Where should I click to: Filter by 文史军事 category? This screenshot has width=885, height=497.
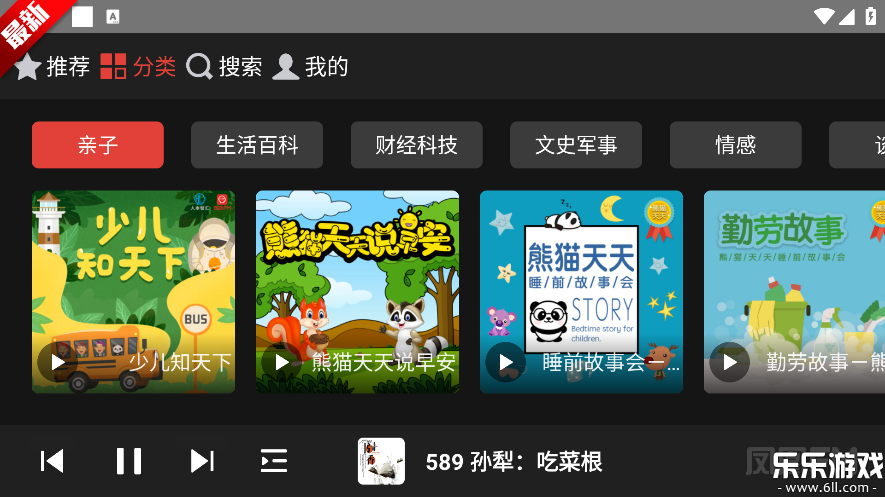(576, 145)
